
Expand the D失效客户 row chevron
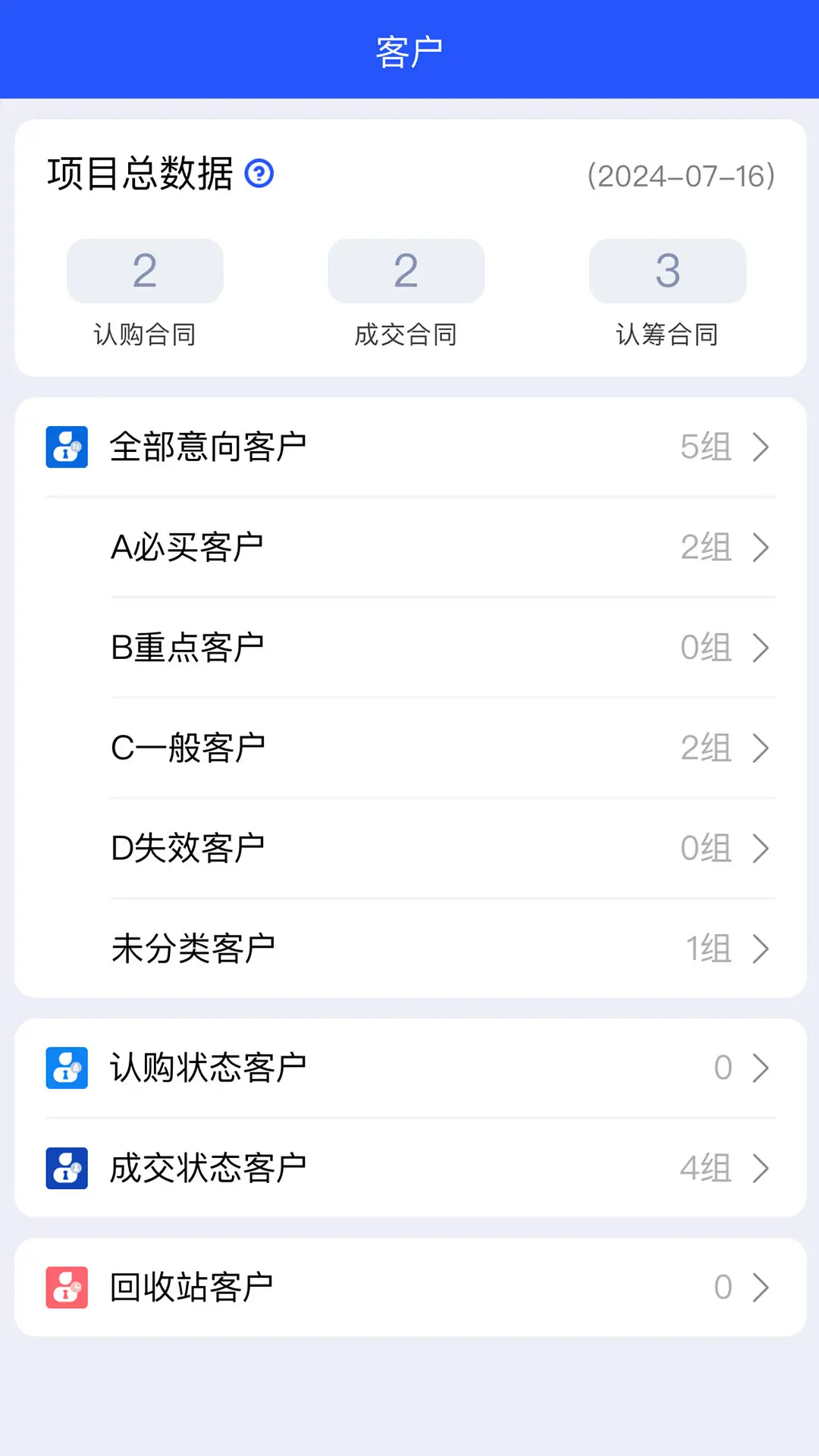pos(761,849)
